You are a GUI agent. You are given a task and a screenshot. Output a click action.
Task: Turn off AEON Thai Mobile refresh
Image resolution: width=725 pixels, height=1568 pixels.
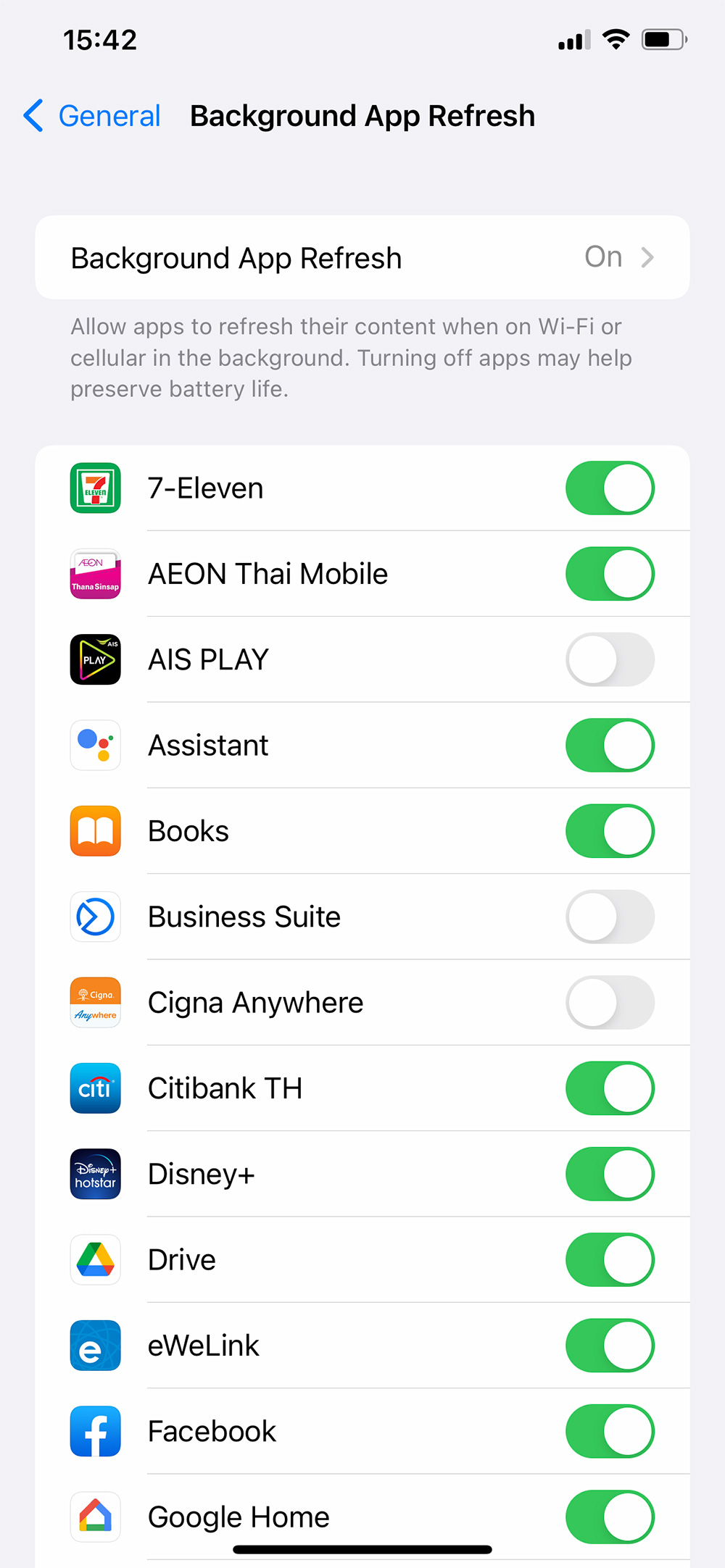coord(610,574)
